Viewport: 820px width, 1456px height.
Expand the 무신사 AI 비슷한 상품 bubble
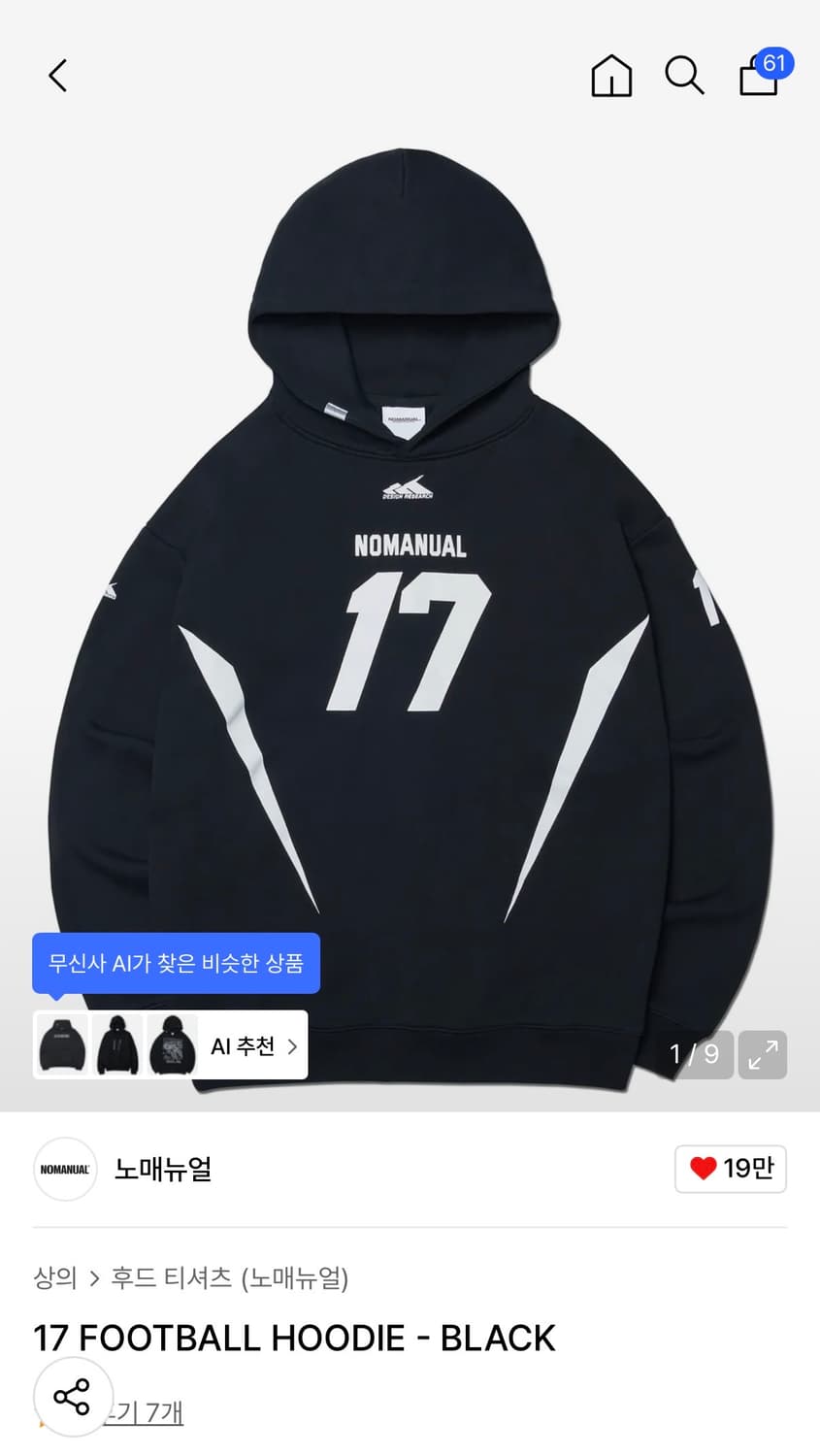(175, 962)
